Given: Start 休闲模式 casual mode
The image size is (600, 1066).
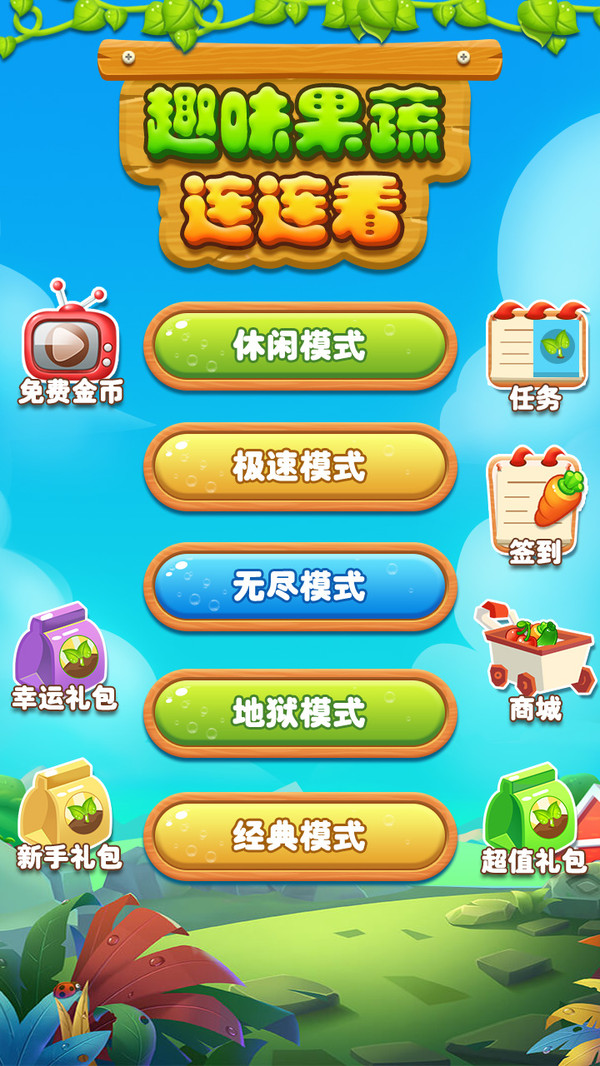Looking at the screenshot, I should (x=300, y=346).
